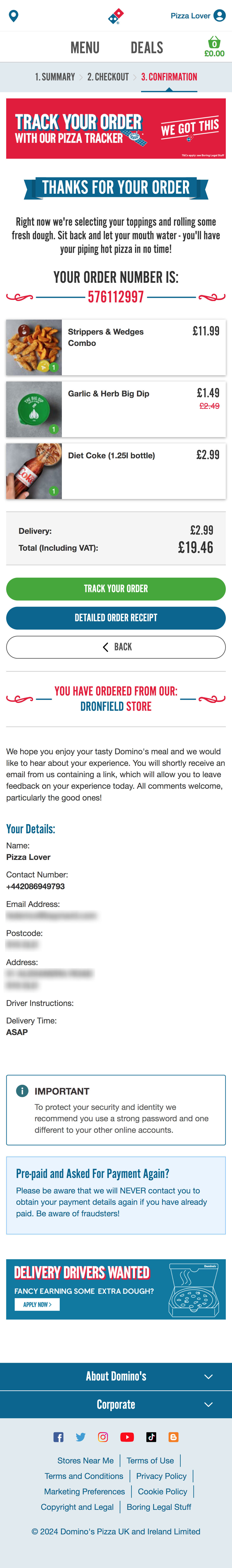Open the Cookie Policy link
Image resolution: width=232 pixels, height=1568 pixels.
(163, 1491)
